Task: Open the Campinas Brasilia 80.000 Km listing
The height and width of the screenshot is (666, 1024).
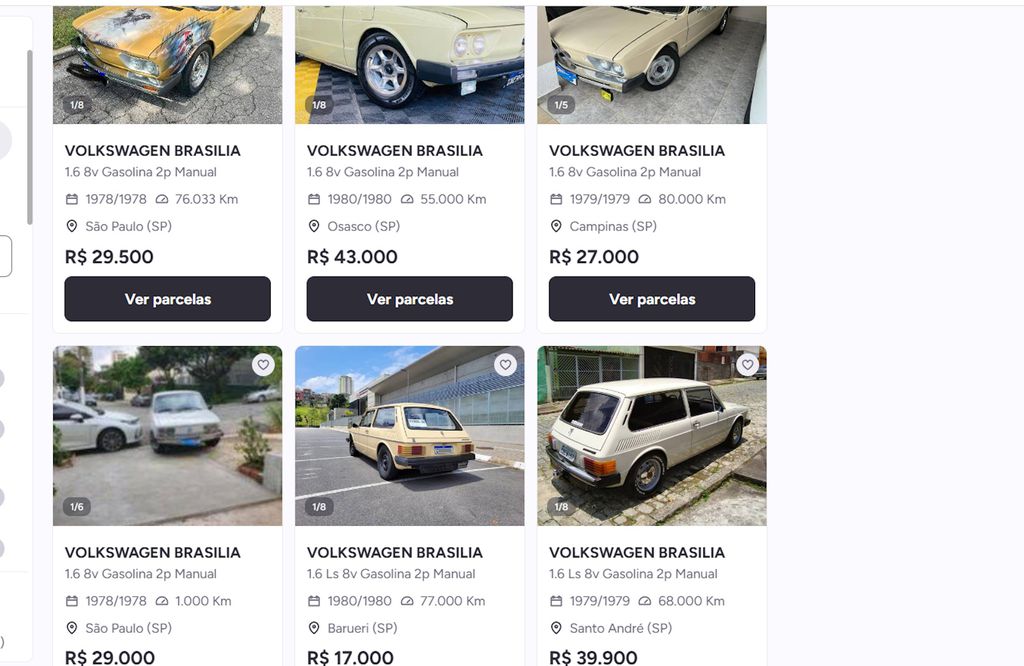Action: (x=636, y=151)
